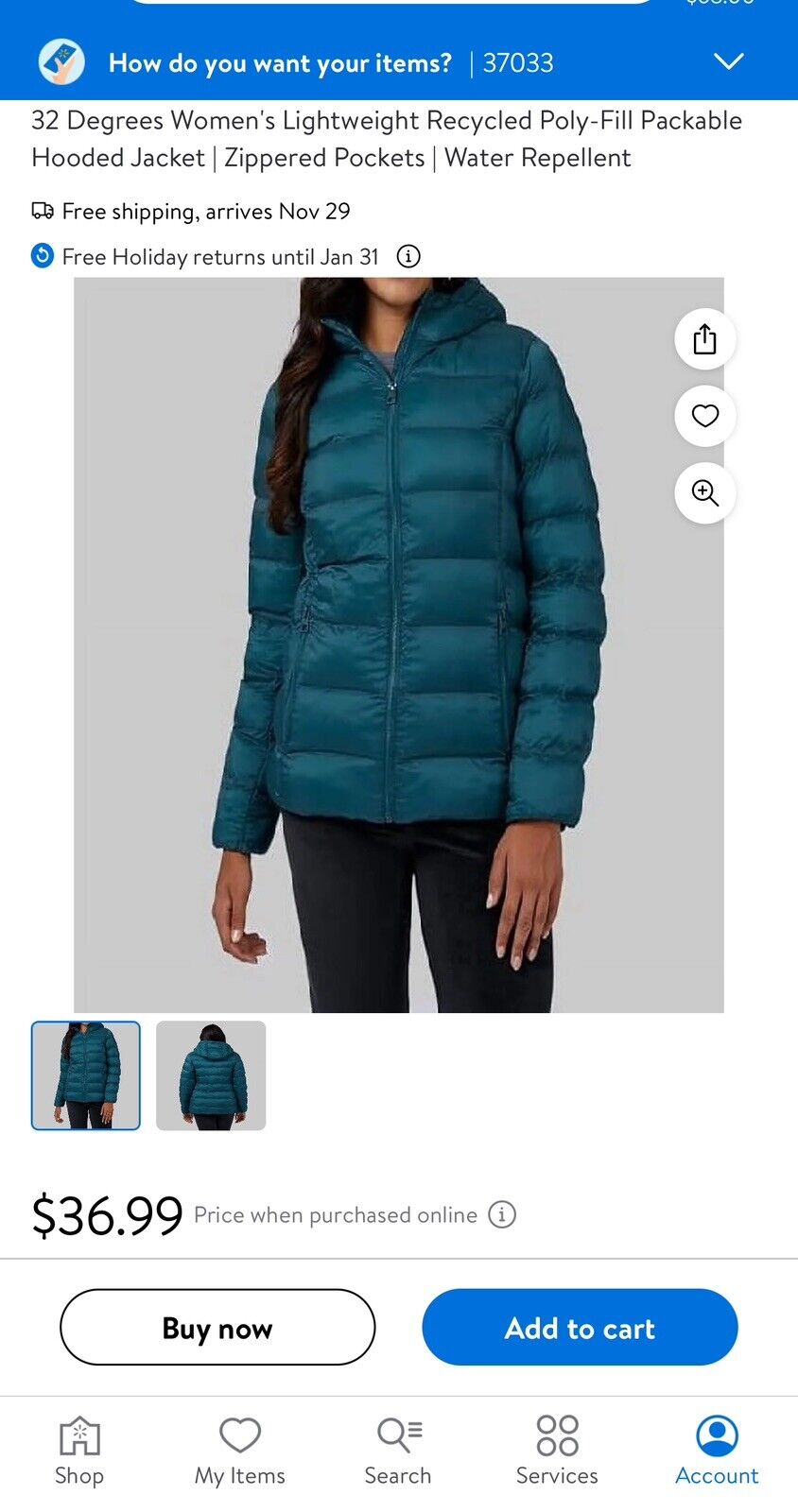Open the main jacket product photo

click(x=399, y=644)
